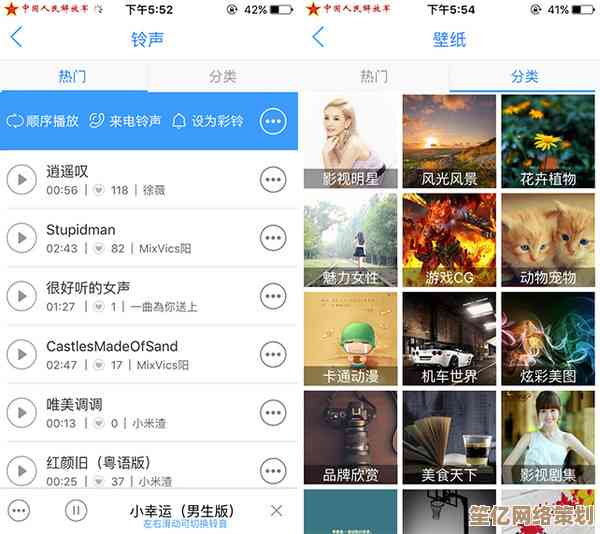Open the 影视明星 wallpaper category
The image size is (600, 534).
(x=350, y=142)
